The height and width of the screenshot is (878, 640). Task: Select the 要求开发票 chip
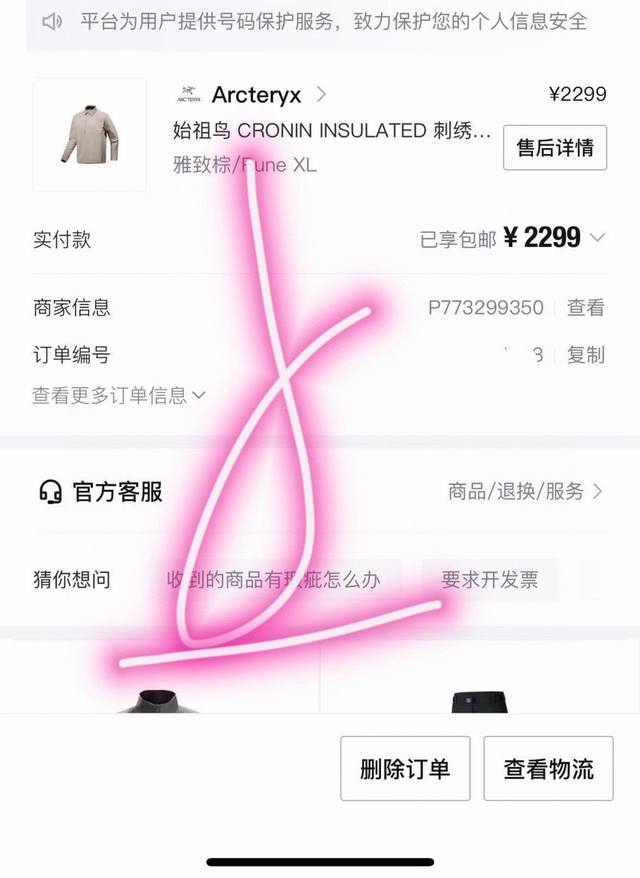click(x=490, y=580)
